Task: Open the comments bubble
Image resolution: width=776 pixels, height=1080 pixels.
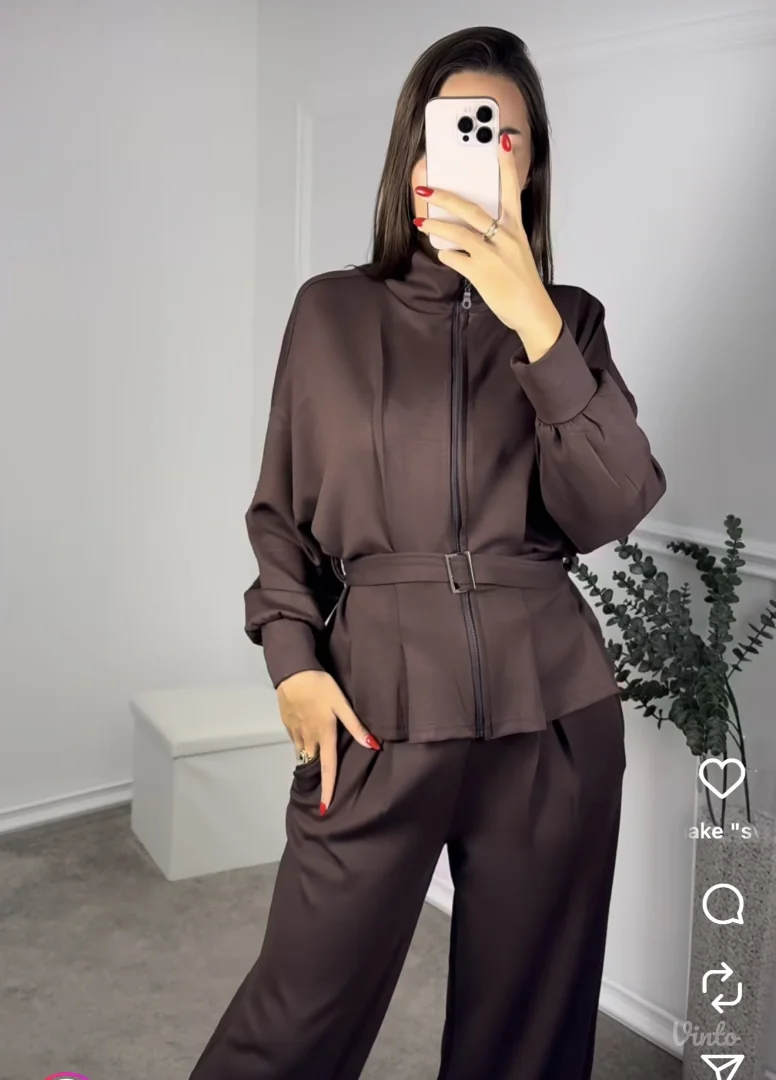Action: 722,904
